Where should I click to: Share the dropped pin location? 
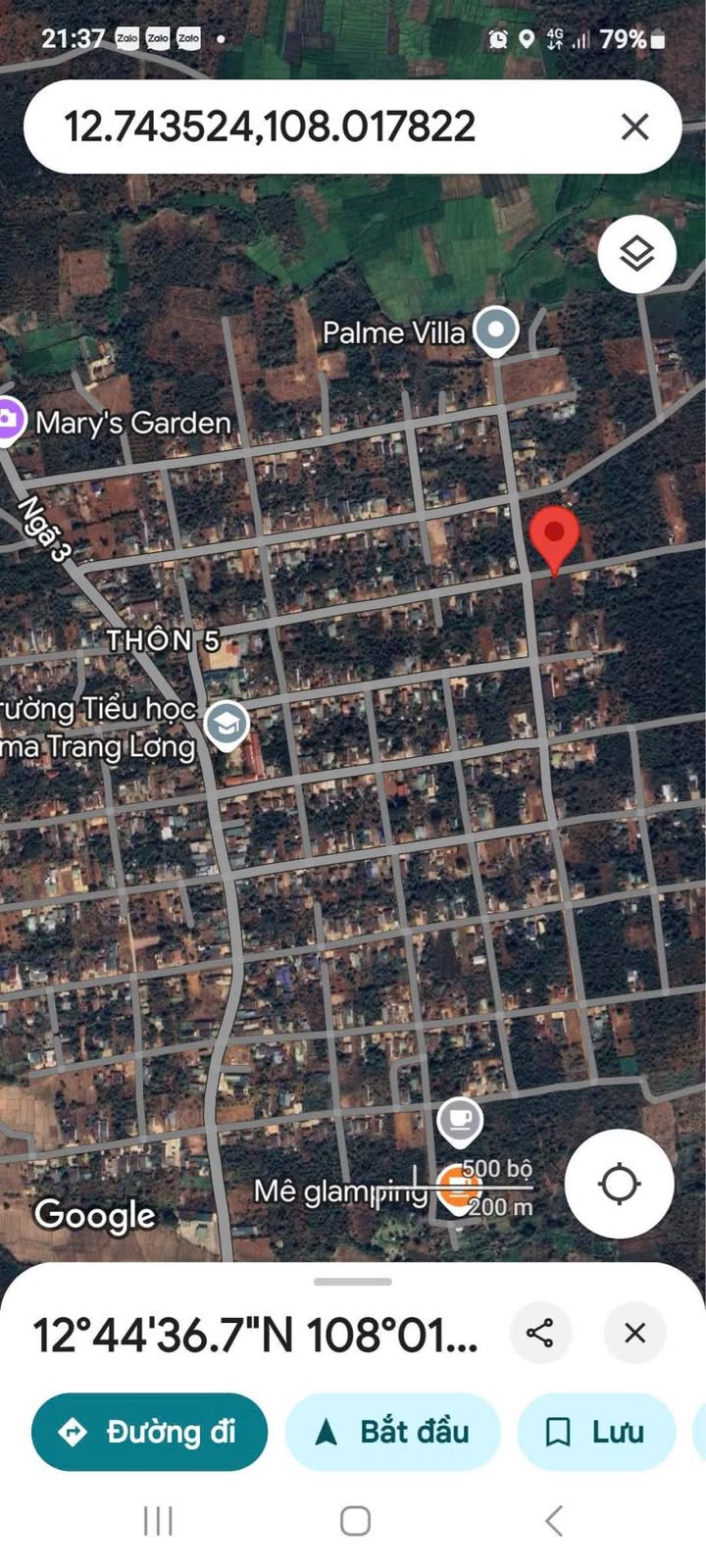tap(540, 1333)
